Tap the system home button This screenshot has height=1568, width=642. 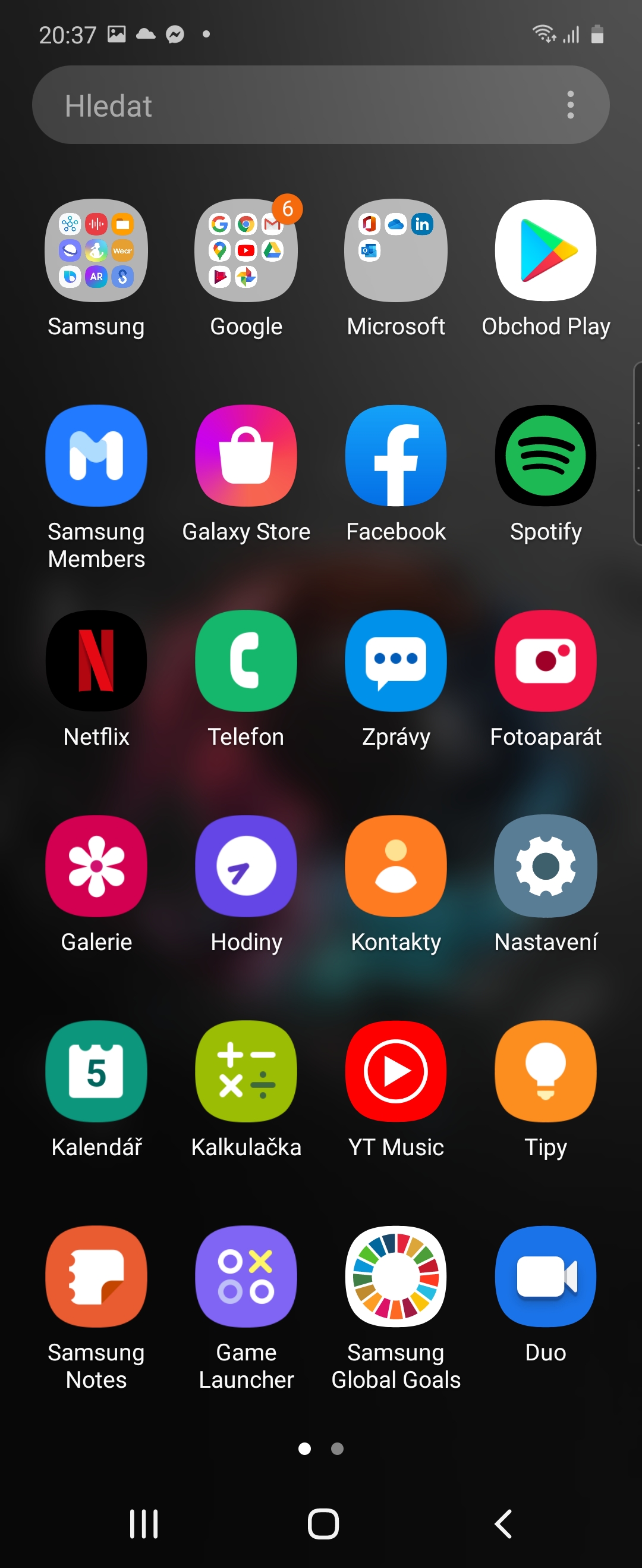pos(323,1524)
